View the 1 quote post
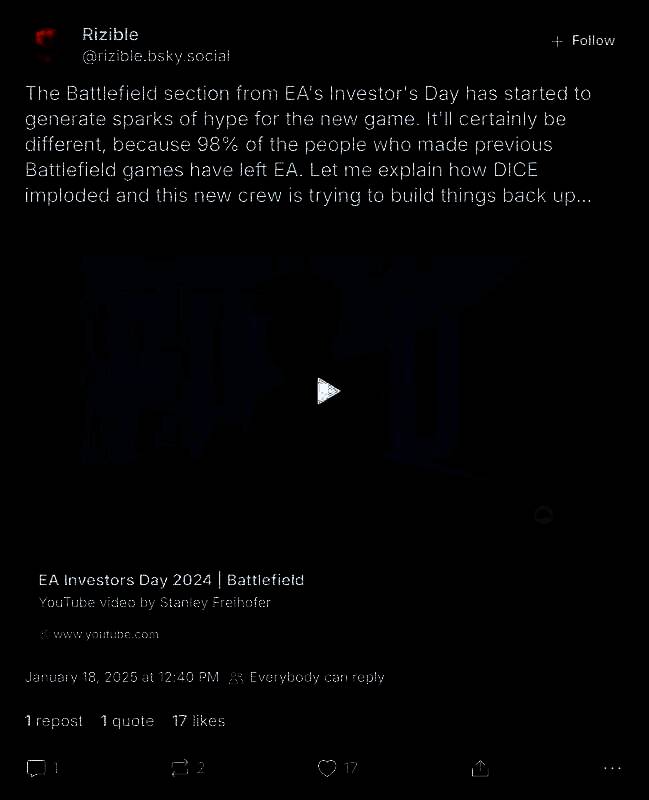The image size is (649, 800). point(127,721)
